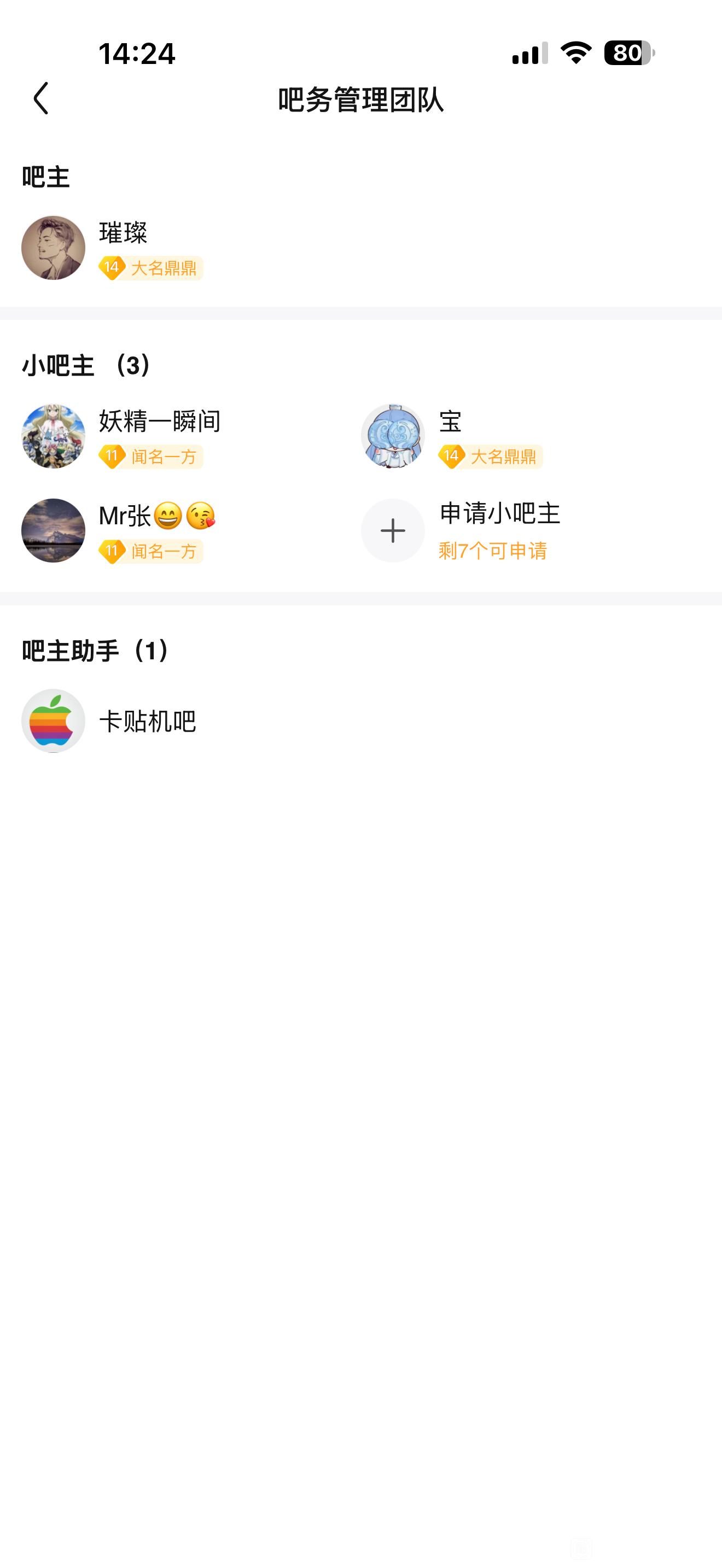Open 吧主助手 卡贴机吧
722x1568 pixels.
coord(54,721)
